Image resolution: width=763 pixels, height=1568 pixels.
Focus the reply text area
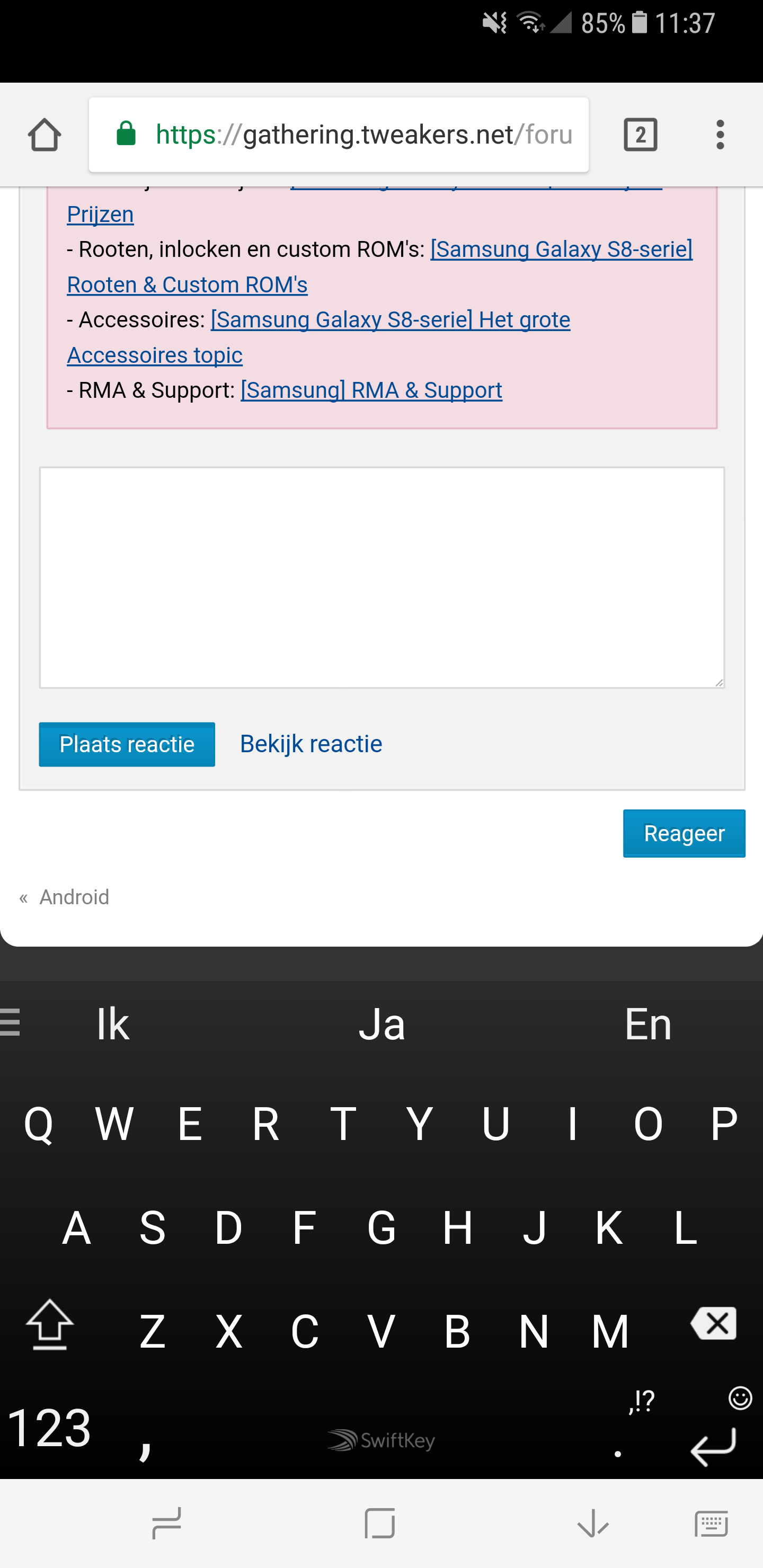click(382, 577)
